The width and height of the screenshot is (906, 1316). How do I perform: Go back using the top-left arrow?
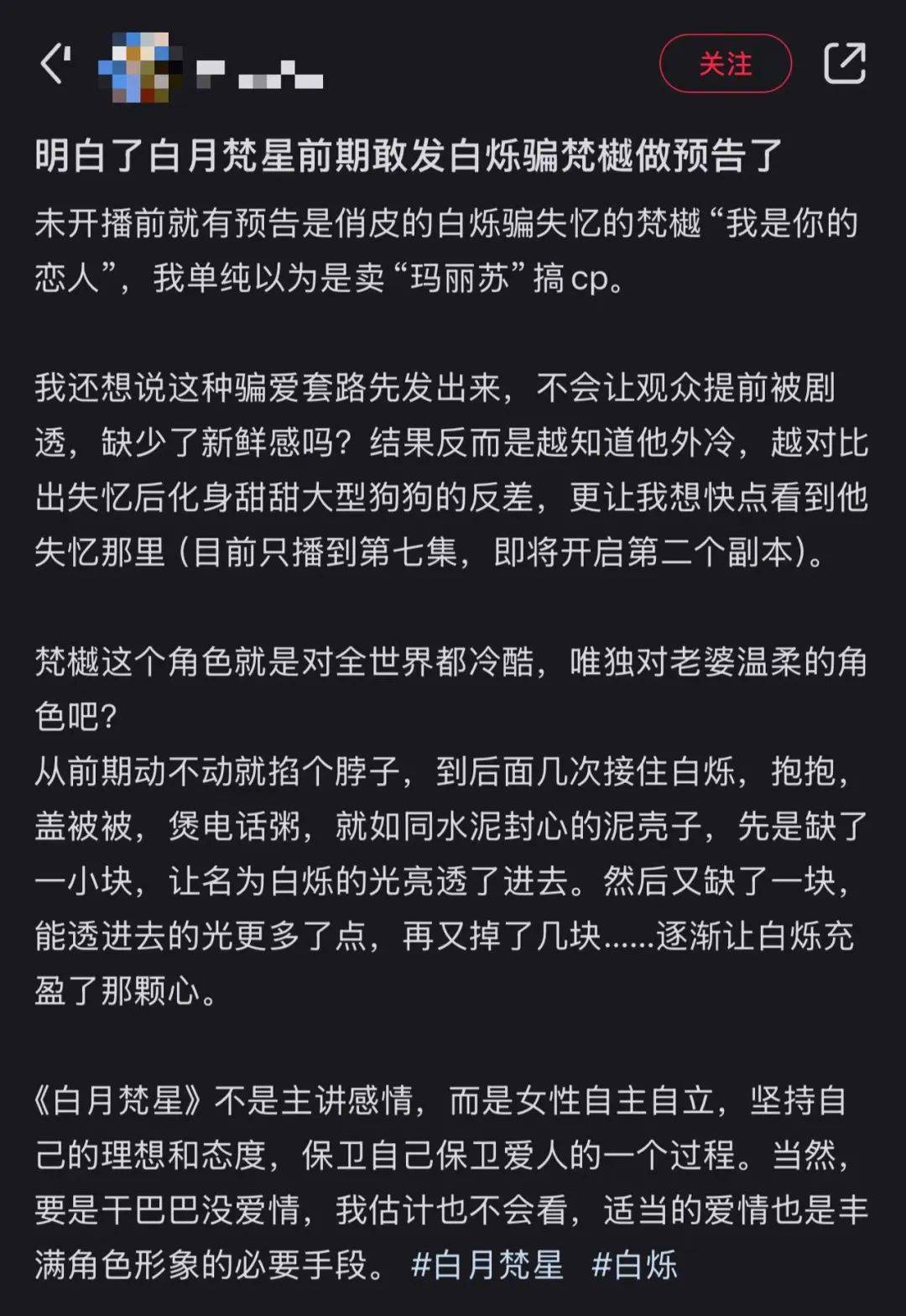pos(55,65)
